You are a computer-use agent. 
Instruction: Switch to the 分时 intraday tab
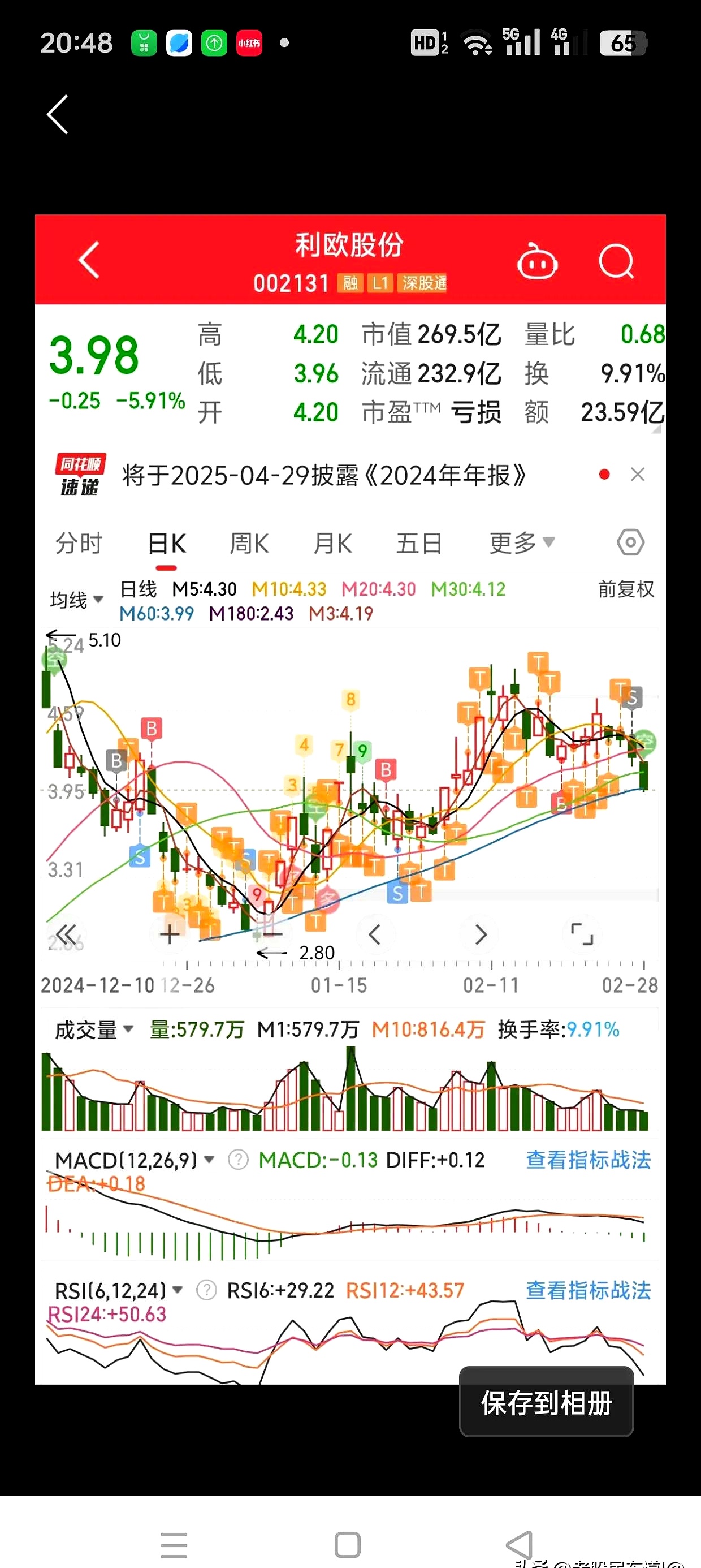pyautogui.click(x=79, y=543)
